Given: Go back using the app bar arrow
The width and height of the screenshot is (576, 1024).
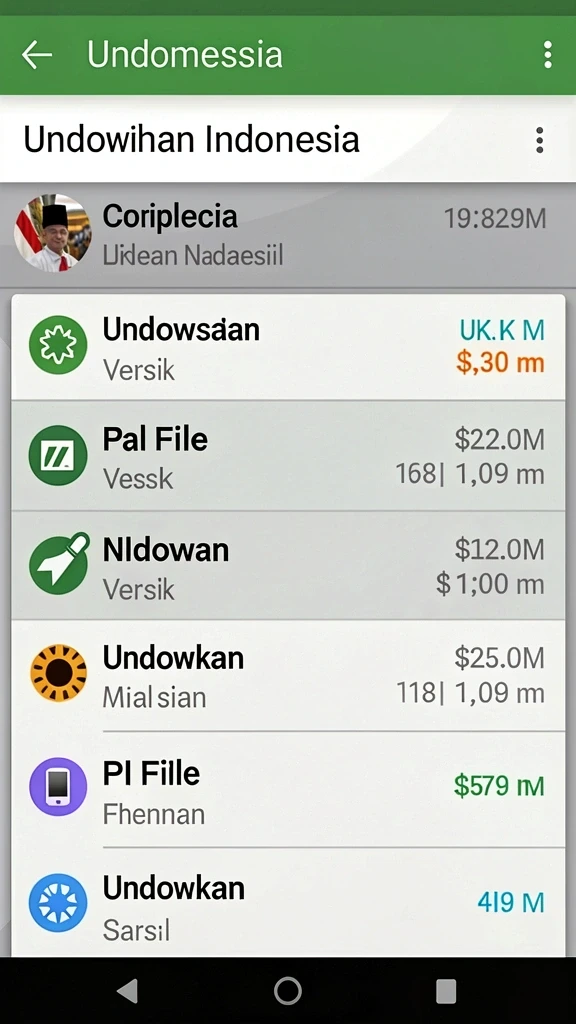Looking at the screenshot, I should click(37, 55).
